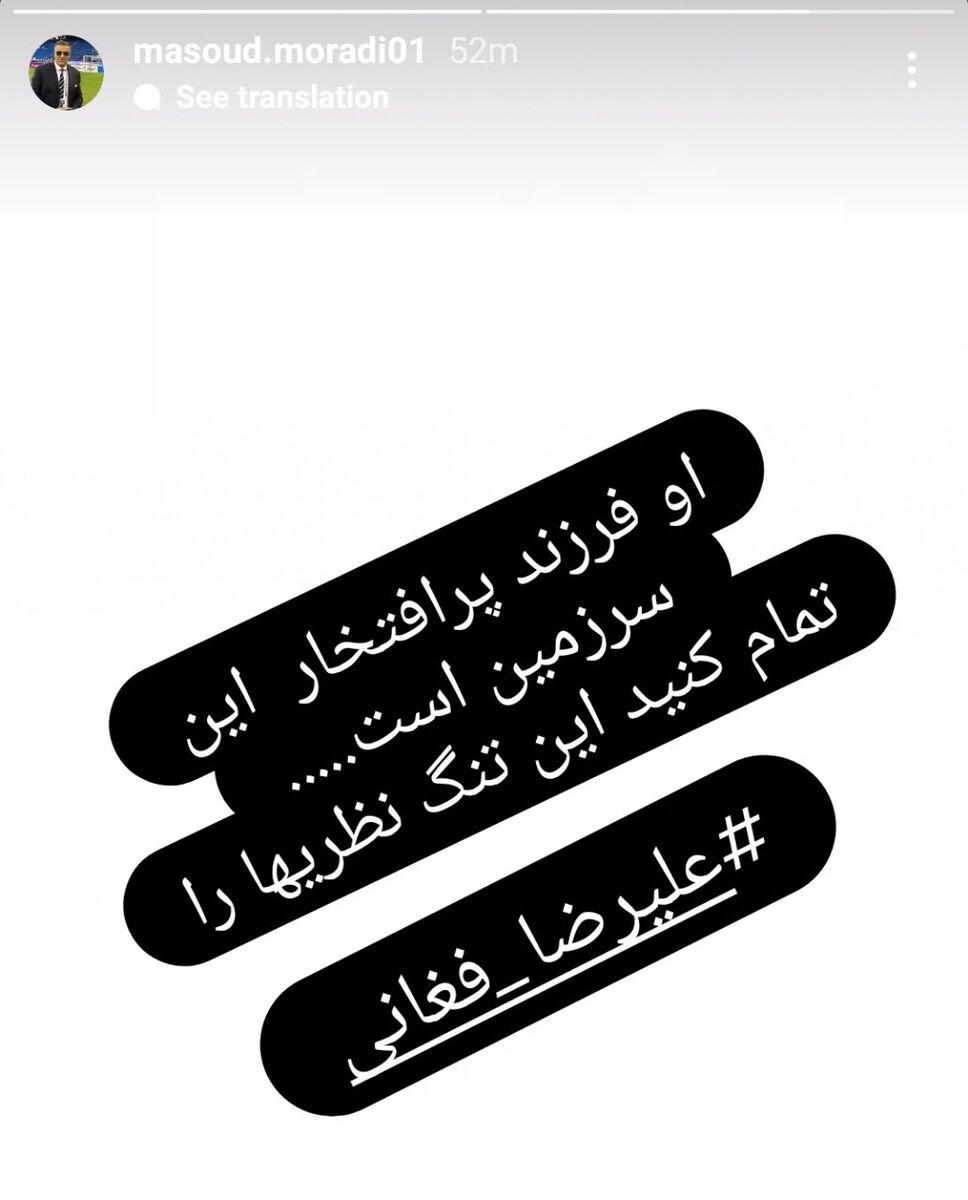The image size is (968, 1200).
Task: Open the story overflow menu
Action: click(911, 71)
